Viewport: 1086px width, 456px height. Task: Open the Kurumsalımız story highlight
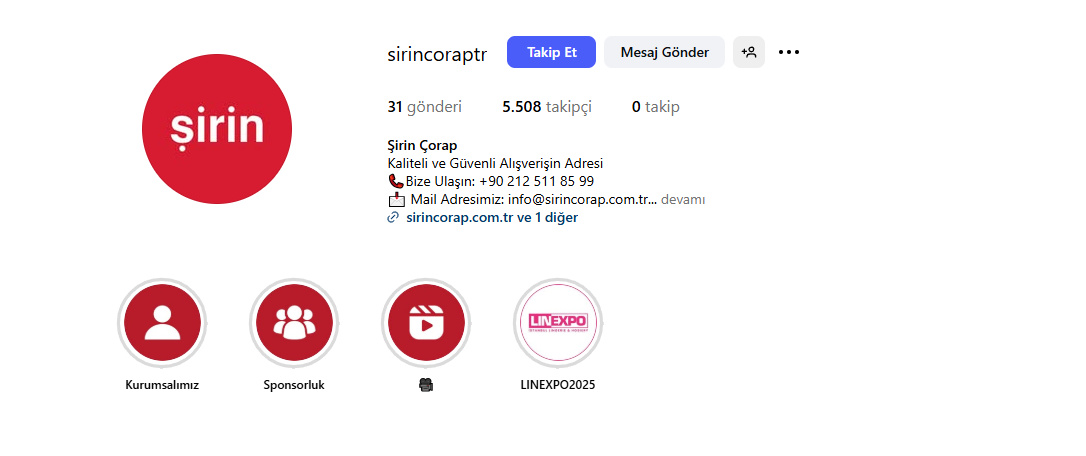[x=162, y=323]
